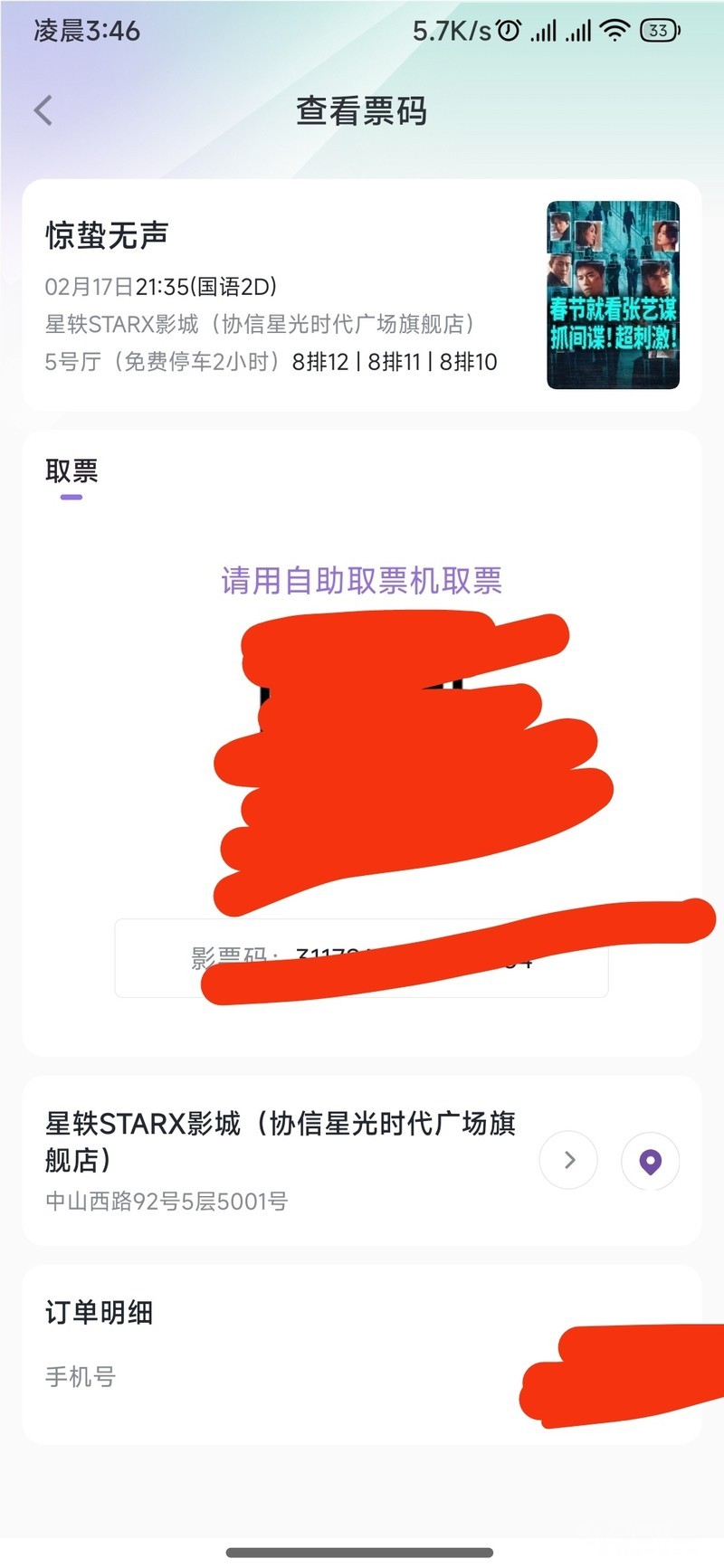724x1568 pixels.
Task: Go back from the 查看票码 page
Action: (x=43, y=110)
